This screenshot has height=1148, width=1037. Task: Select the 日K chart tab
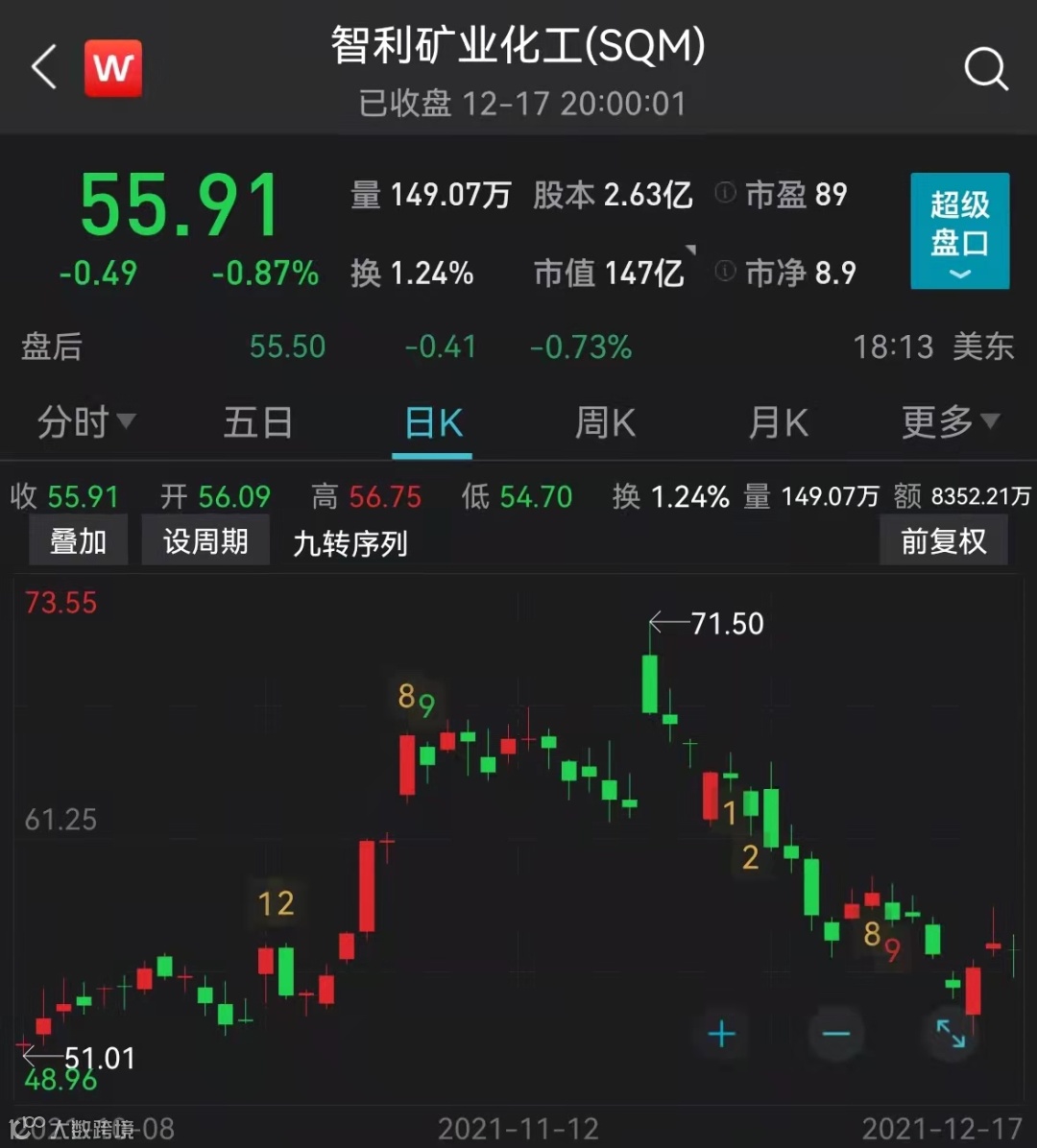point(433,423)
